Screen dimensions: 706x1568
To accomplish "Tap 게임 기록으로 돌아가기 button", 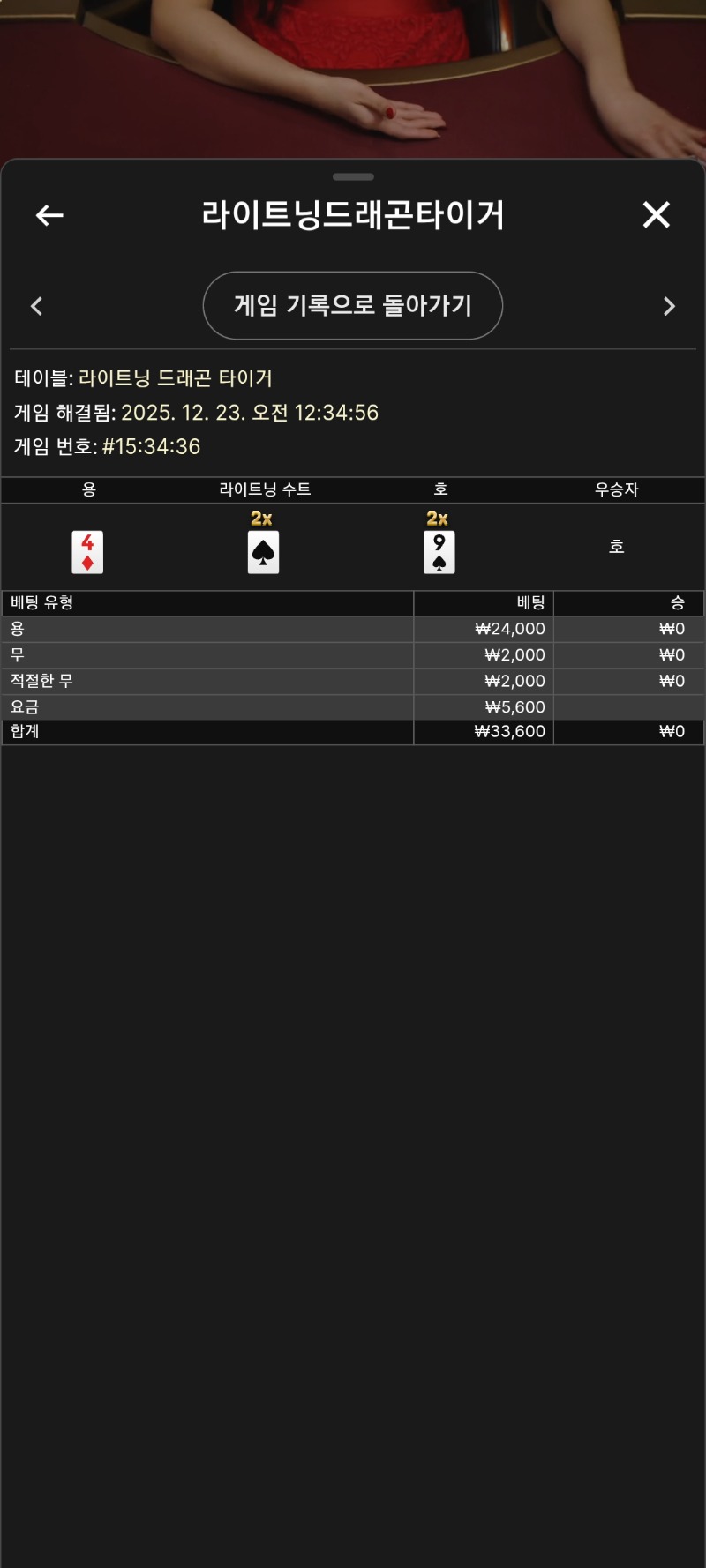I will pos(353,305).
